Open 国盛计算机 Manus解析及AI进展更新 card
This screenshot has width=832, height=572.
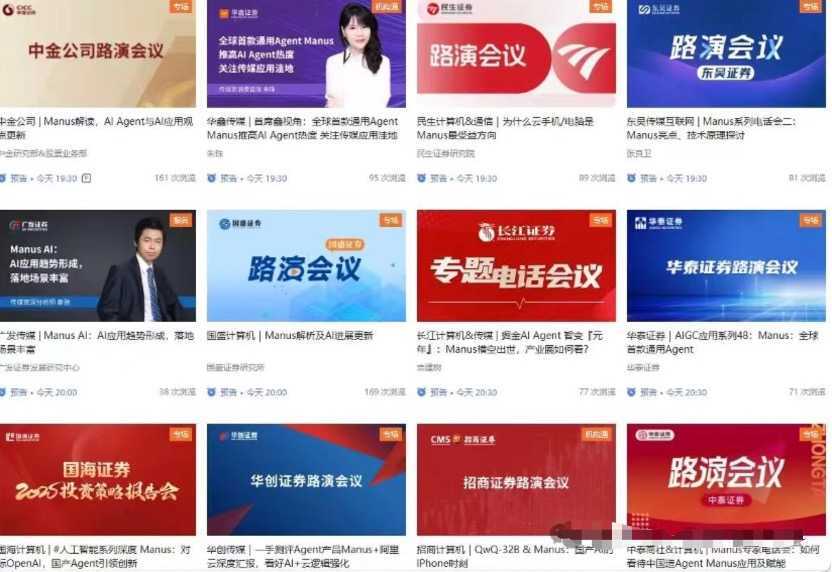(305, 265)
